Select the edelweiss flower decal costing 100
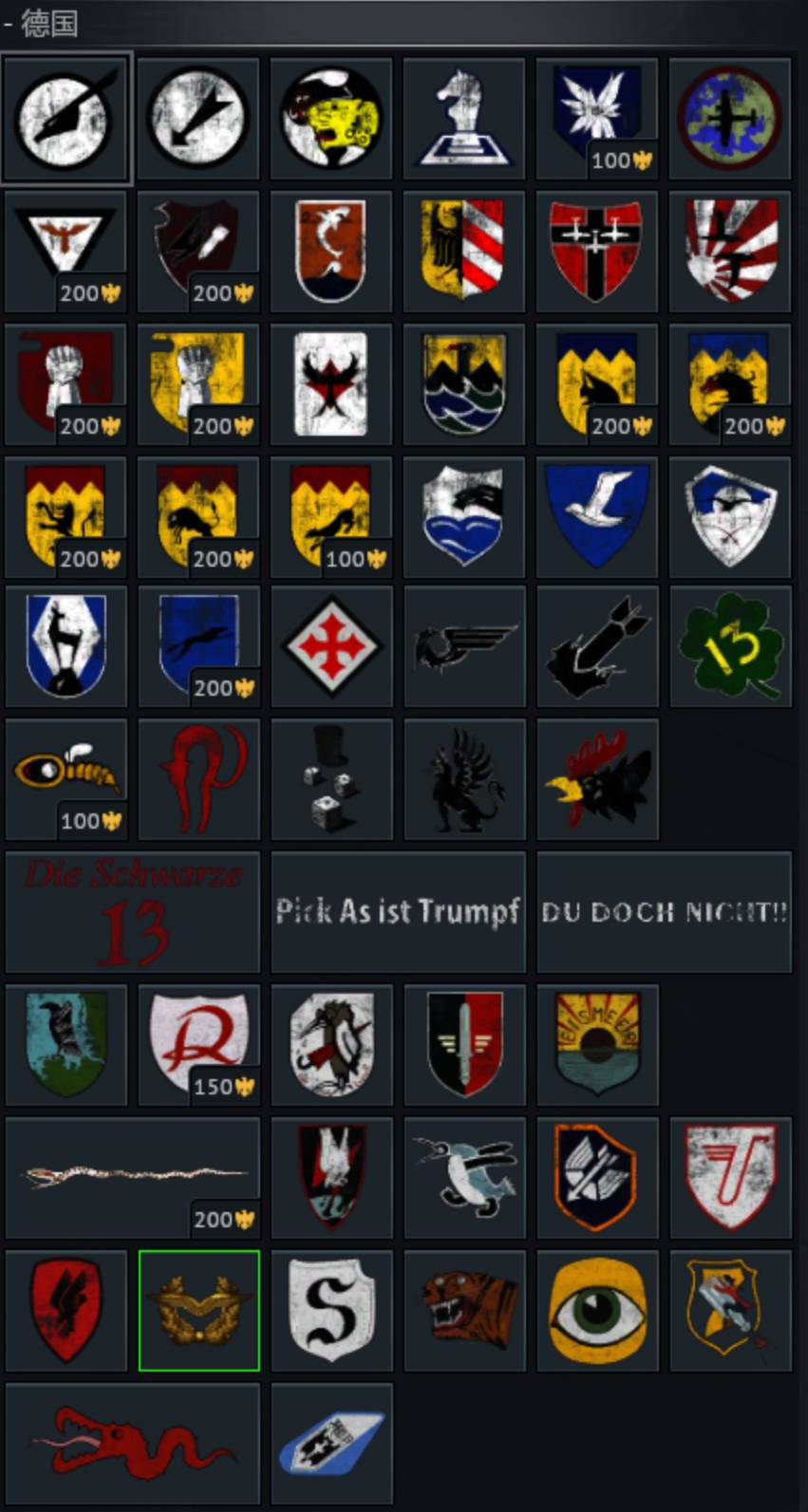The image size is (808, 1512). pyautogui.click(x=597, y=119)
